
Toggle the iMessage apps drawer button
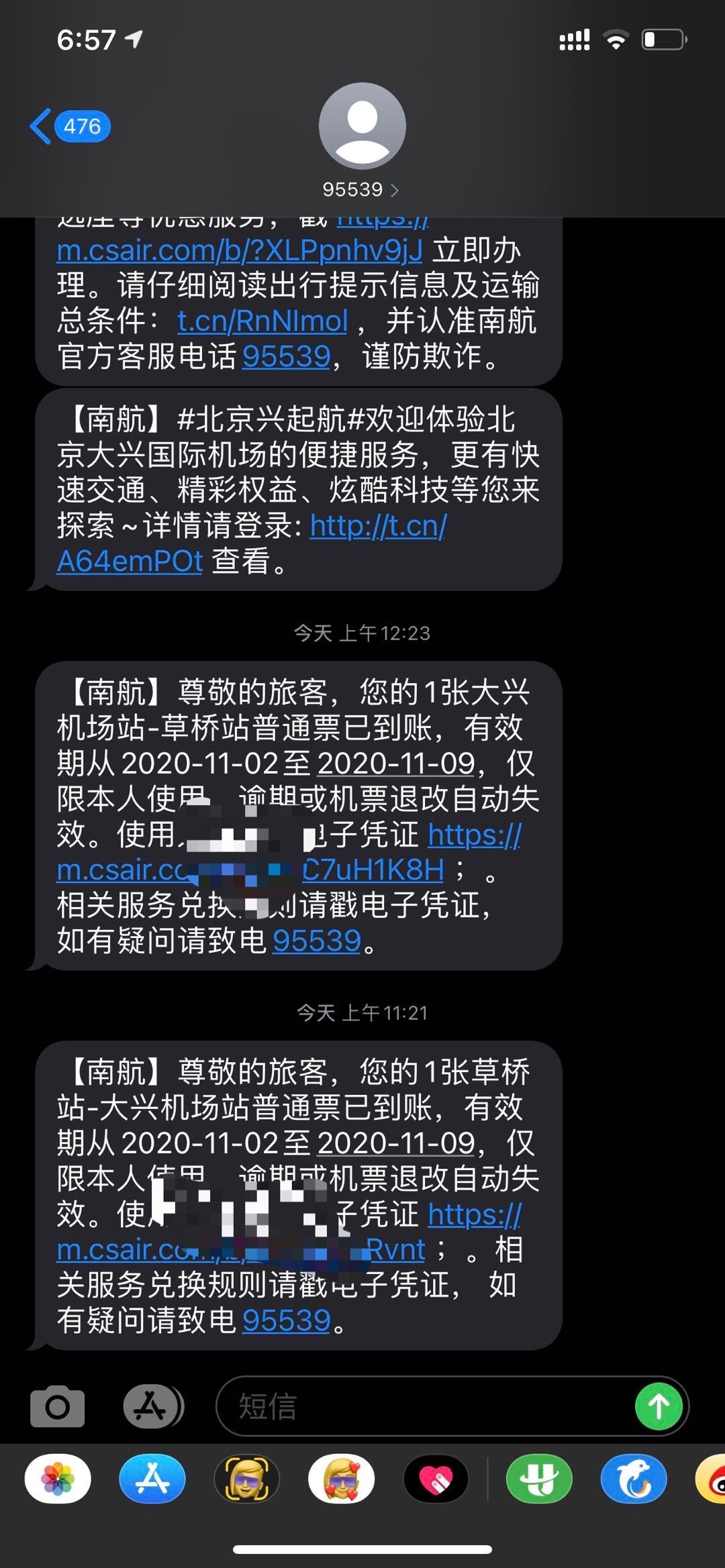point(153,1406)
